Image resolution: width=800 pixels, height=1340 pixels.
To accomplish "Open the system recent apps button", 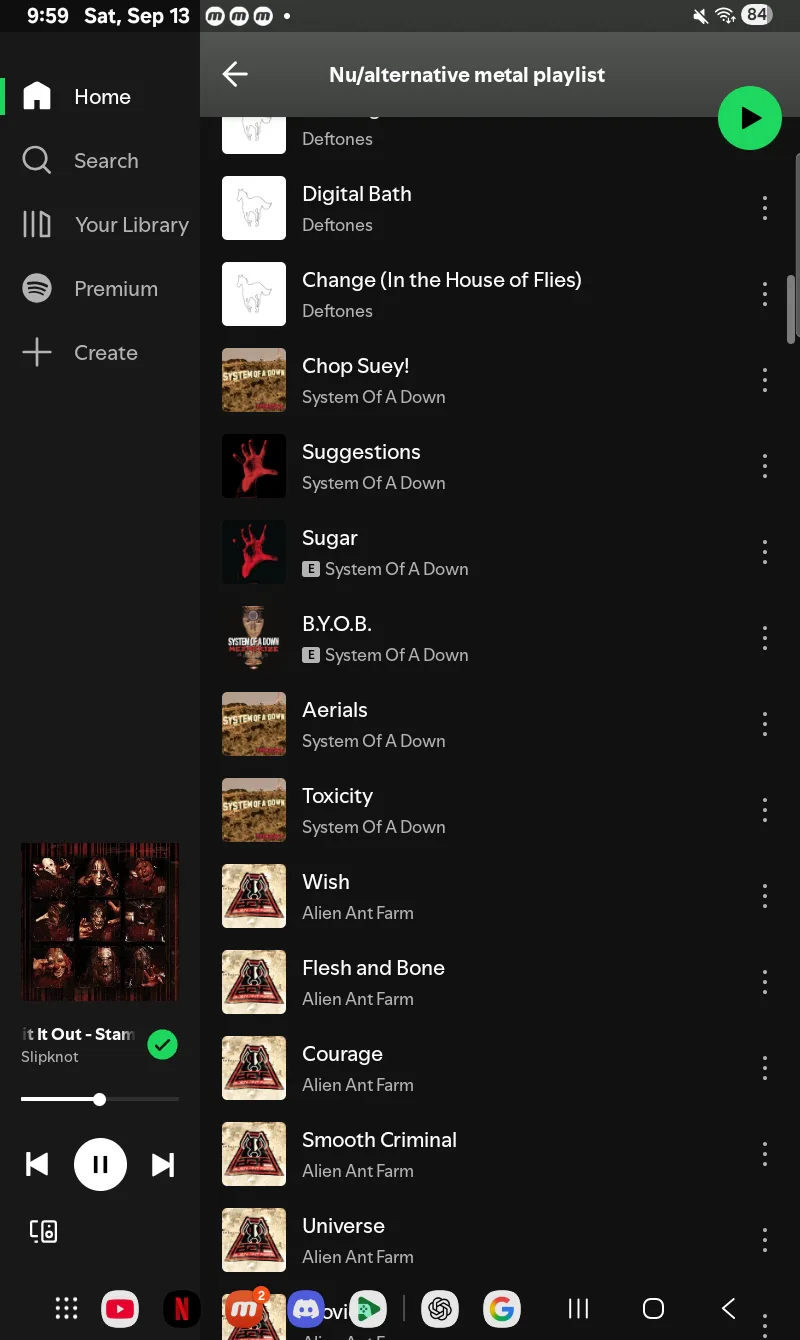I will pyautogui.click(x=578, y=1308).
